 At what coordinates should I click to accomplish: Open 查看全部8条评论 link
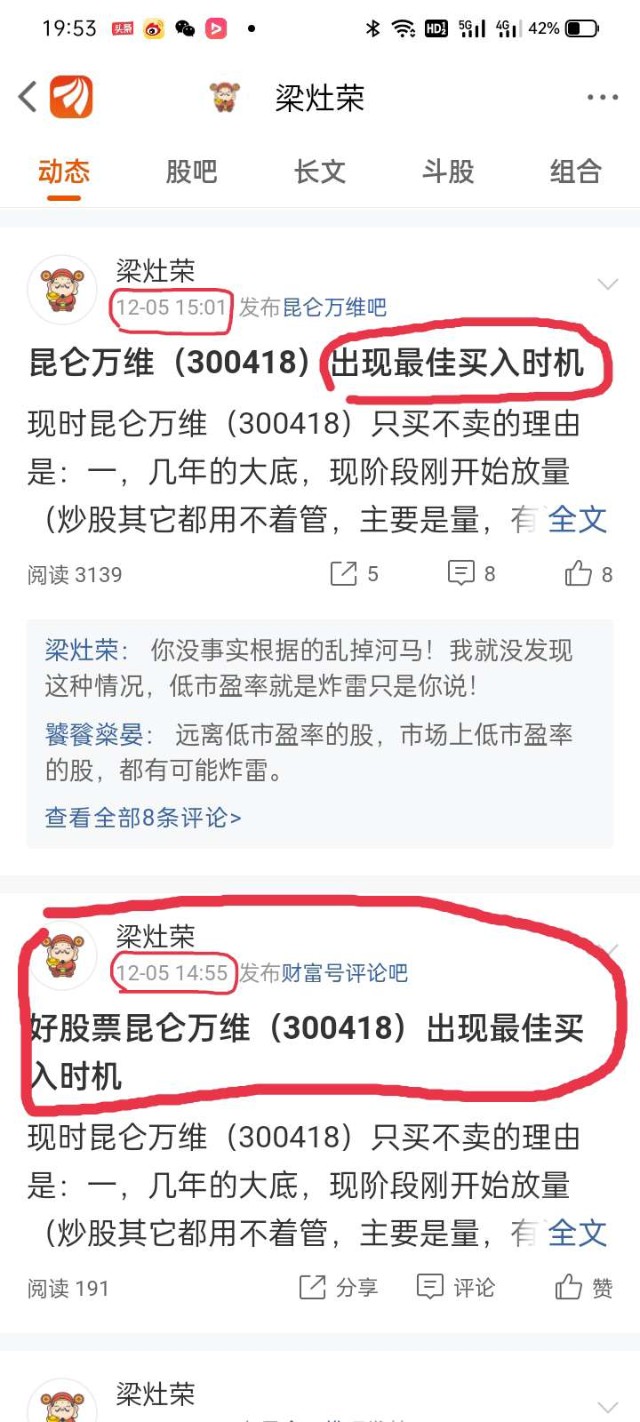143,817
